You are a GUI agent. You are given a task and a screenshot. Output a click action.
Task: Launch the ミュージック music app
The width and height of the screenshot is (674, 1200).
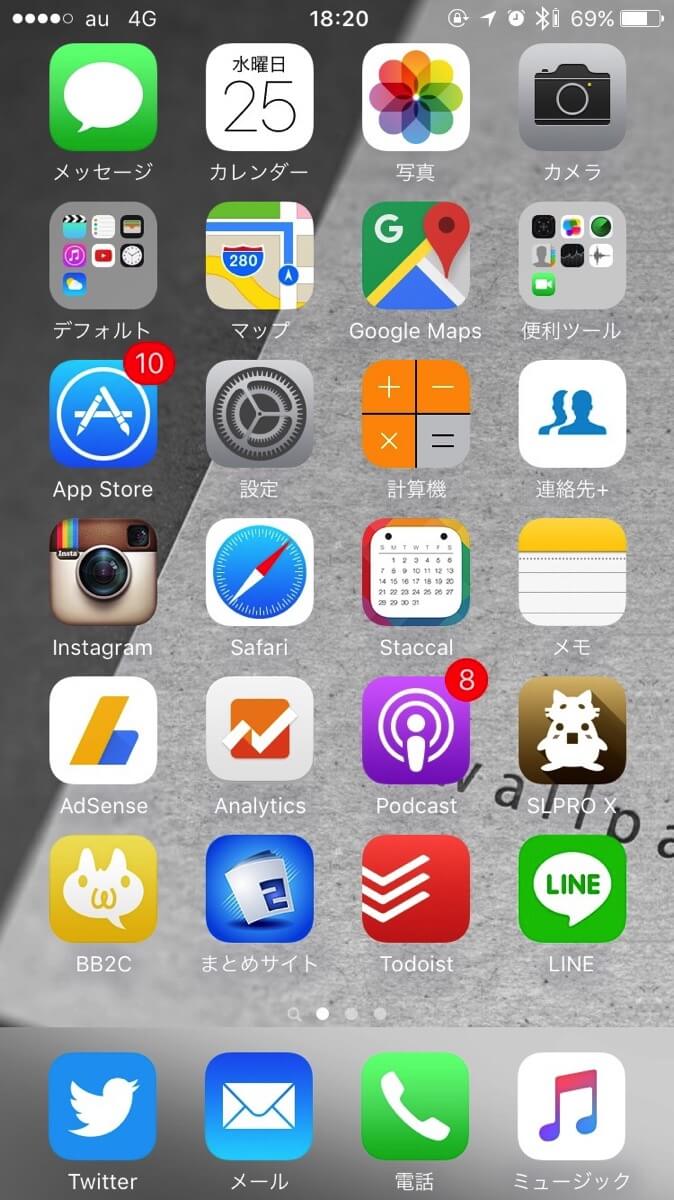(x=571, y=1106)
